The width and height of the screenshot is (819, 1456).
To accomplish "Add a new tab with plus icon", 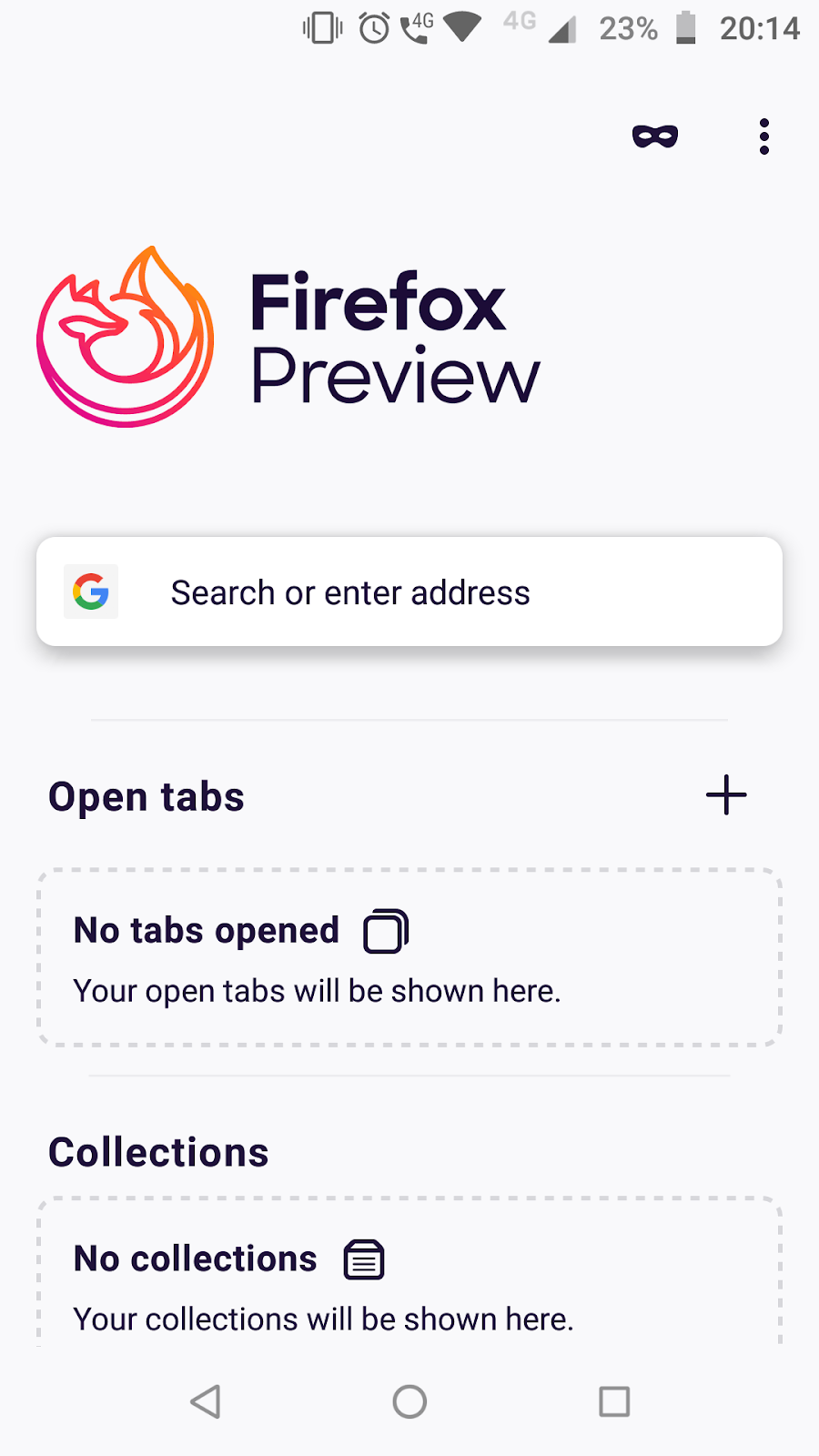I will (726, 795).
